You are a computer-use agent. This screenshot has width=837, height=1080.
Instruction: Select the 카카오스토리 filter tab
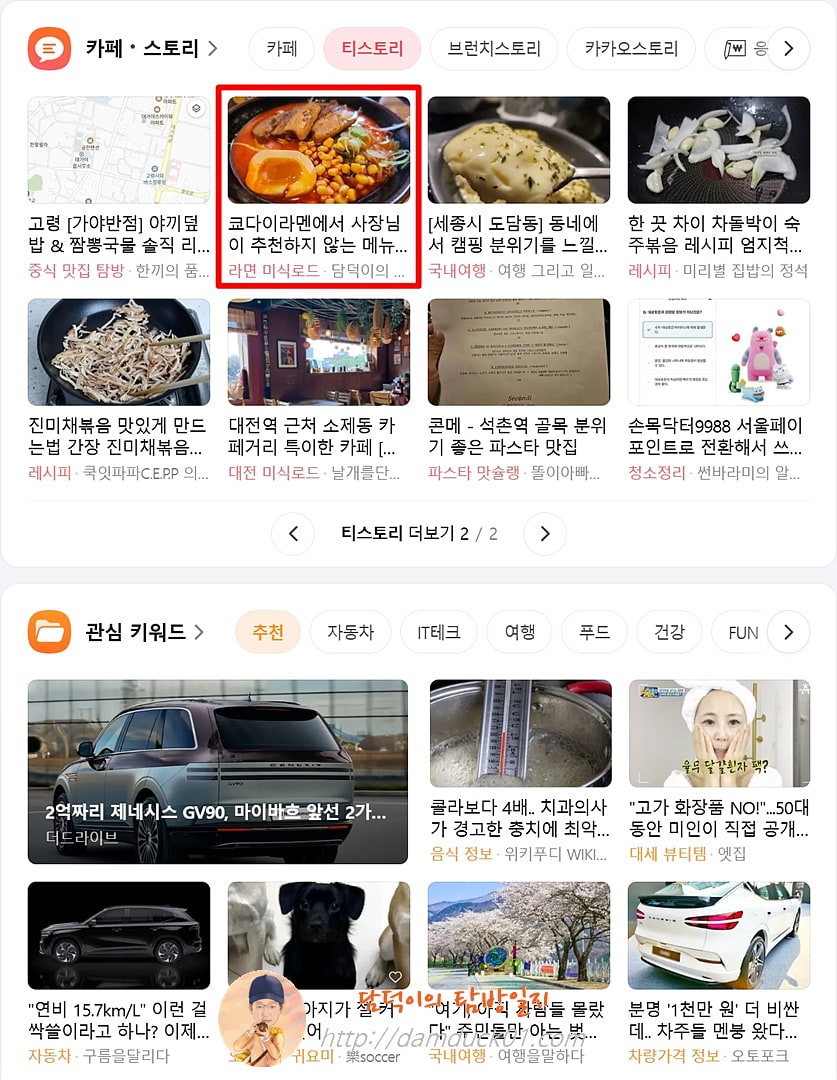631,47
